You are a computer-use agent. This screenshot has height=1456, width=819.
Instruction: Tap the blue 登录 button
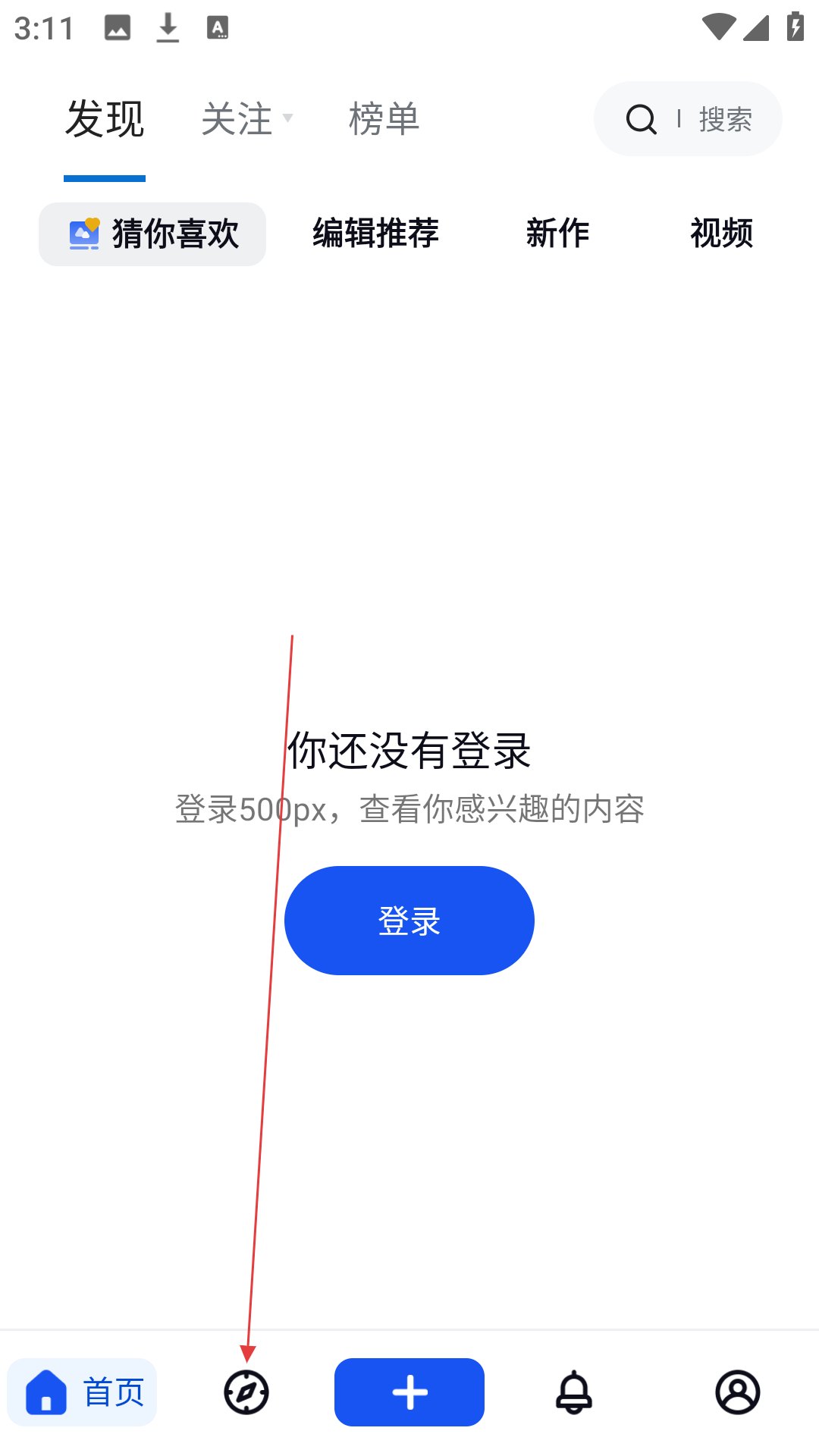409,921
